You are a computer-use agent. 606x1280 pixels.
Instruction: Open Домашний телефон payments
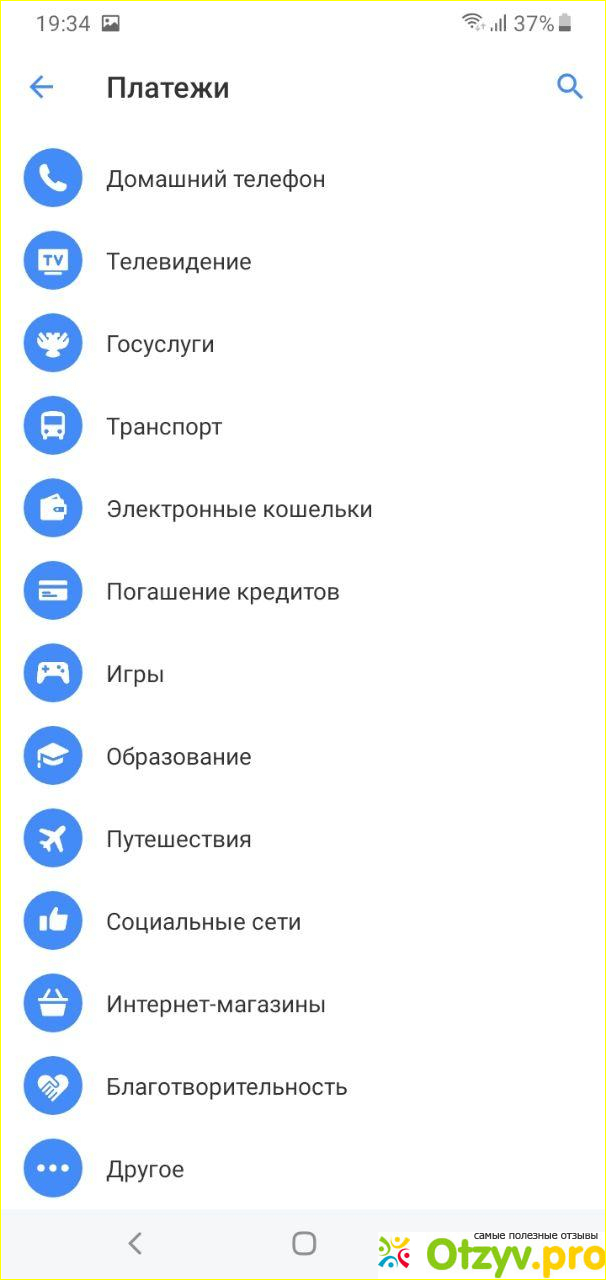coord(215,179)
